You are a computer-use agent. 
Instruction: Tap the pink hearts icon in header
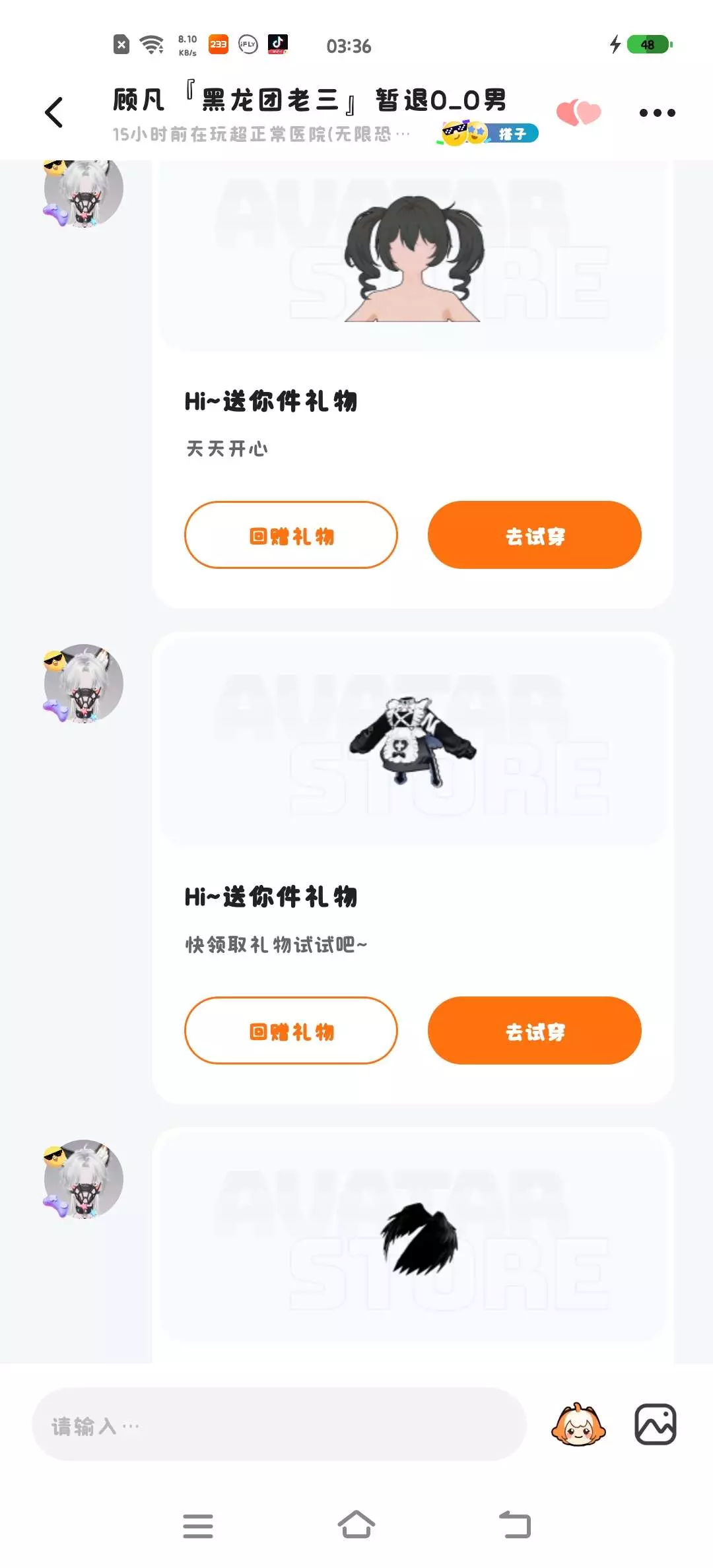(578, 112)
